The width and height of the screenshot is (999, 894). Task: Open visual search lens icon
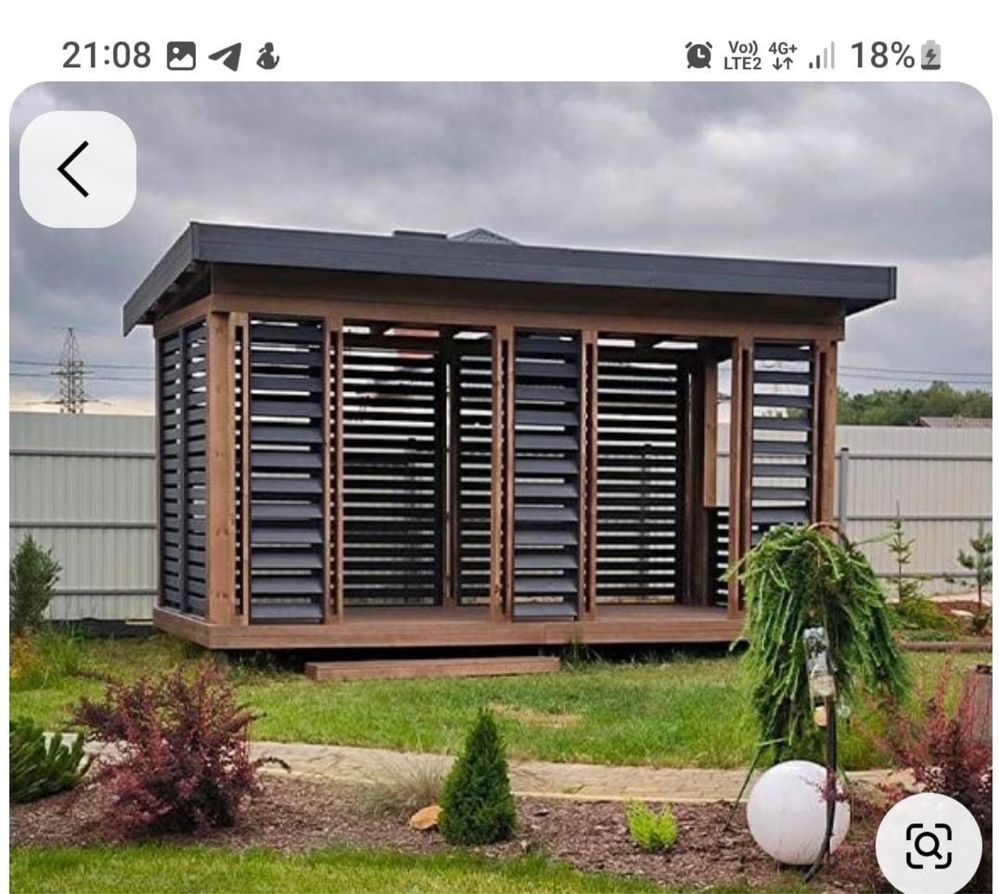point(928,846)
